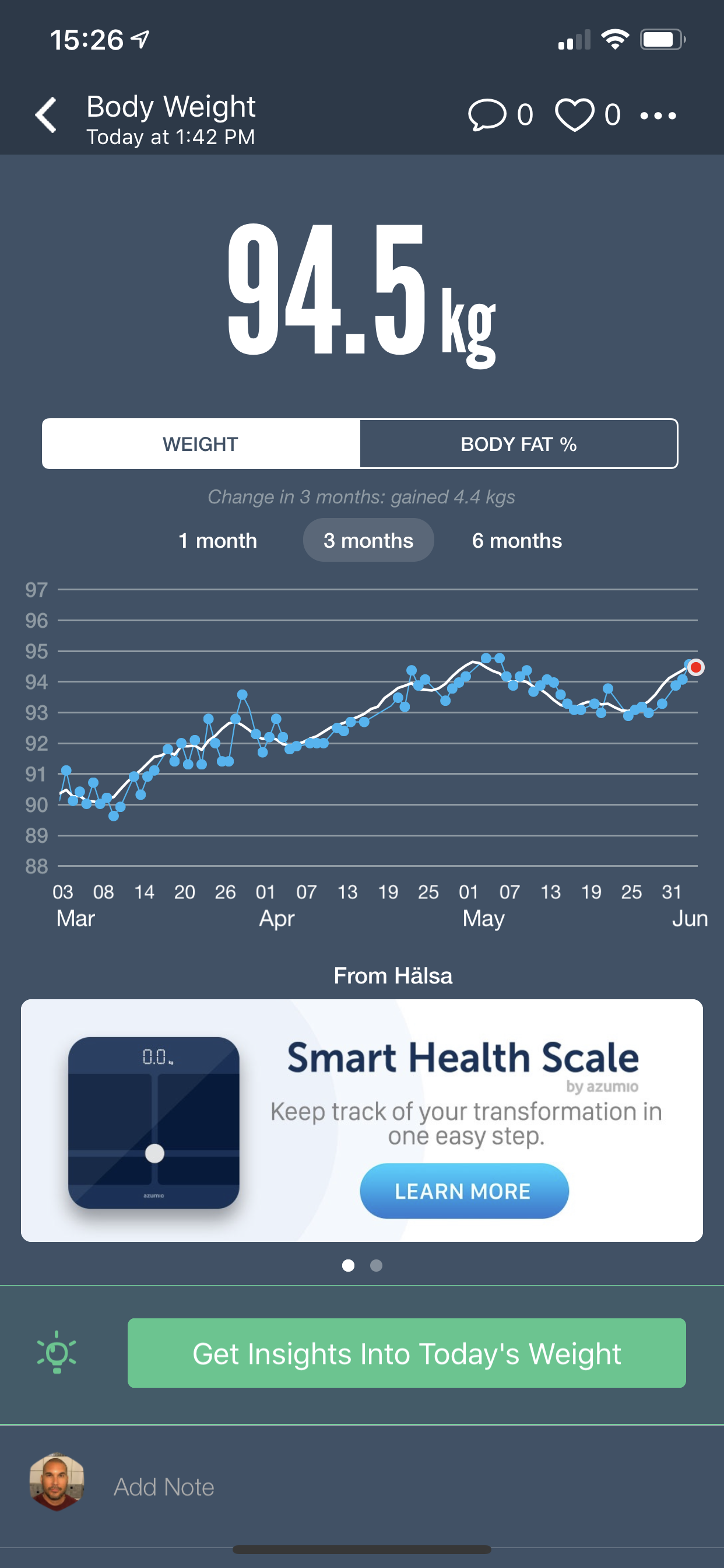Screen dimensions: 724x1568
Task: Get Insights Into Today's Weight
Action: [406, 1353]
